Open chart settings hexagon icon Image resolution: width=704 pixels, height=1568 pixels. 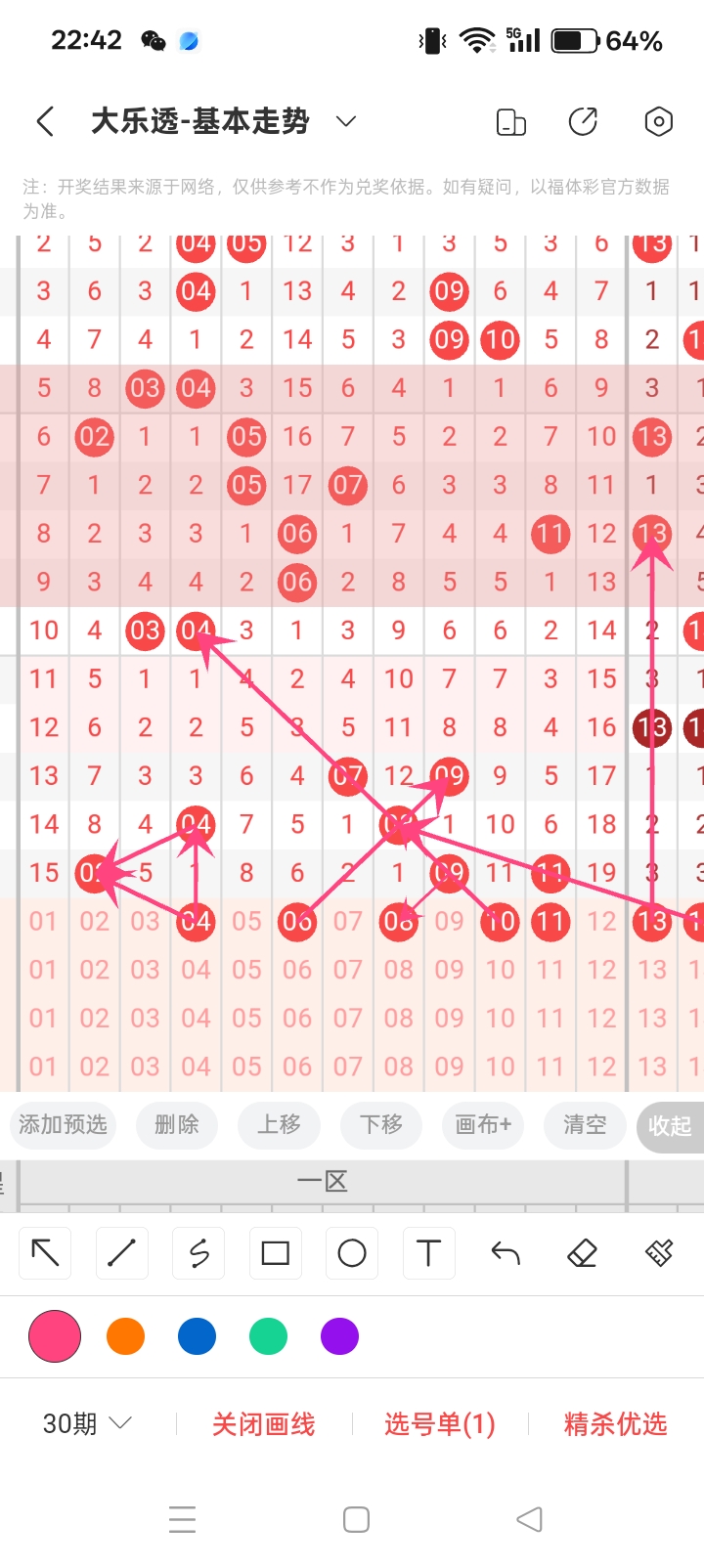pyautogui.click(x=658, y=122)
